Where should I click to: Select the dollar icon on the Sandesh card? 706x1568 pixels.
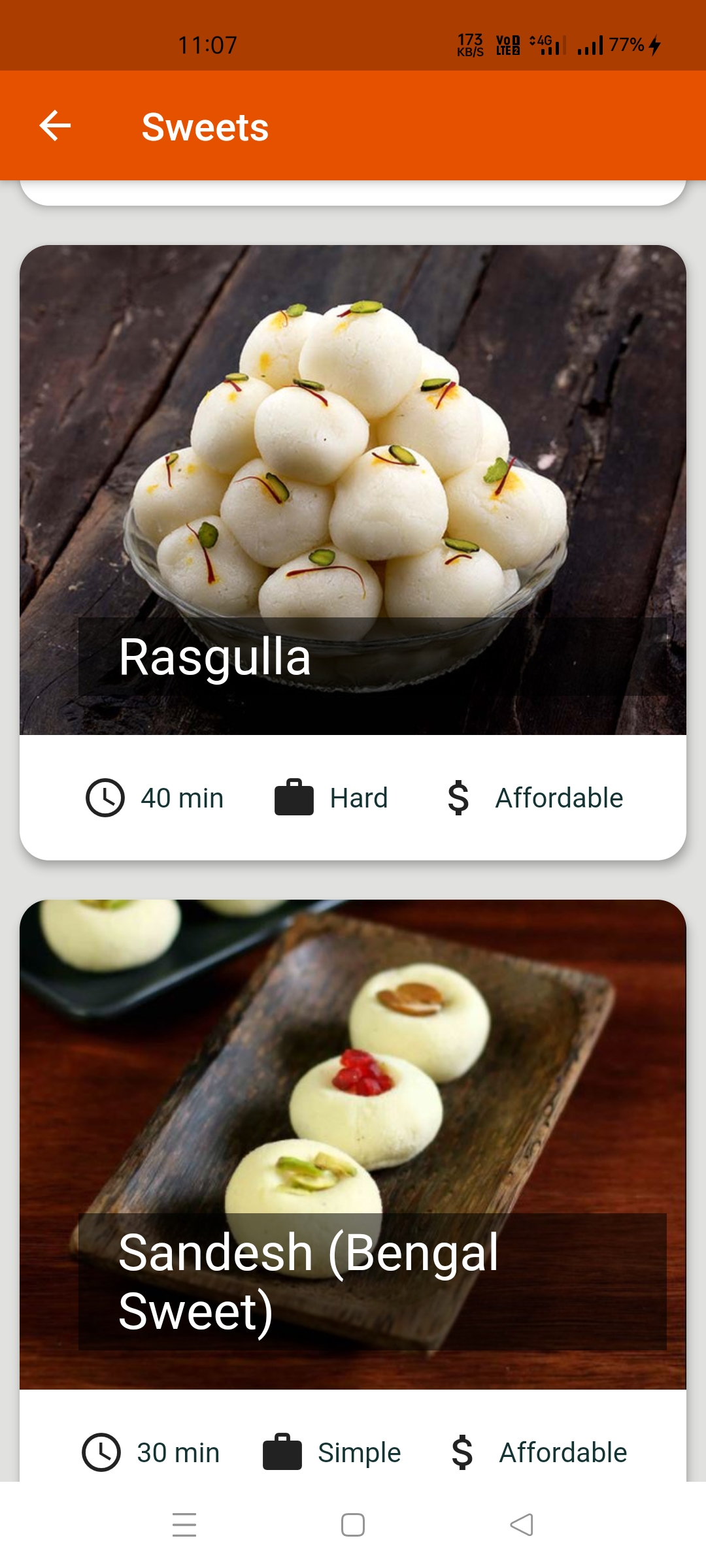point(462,1452)
